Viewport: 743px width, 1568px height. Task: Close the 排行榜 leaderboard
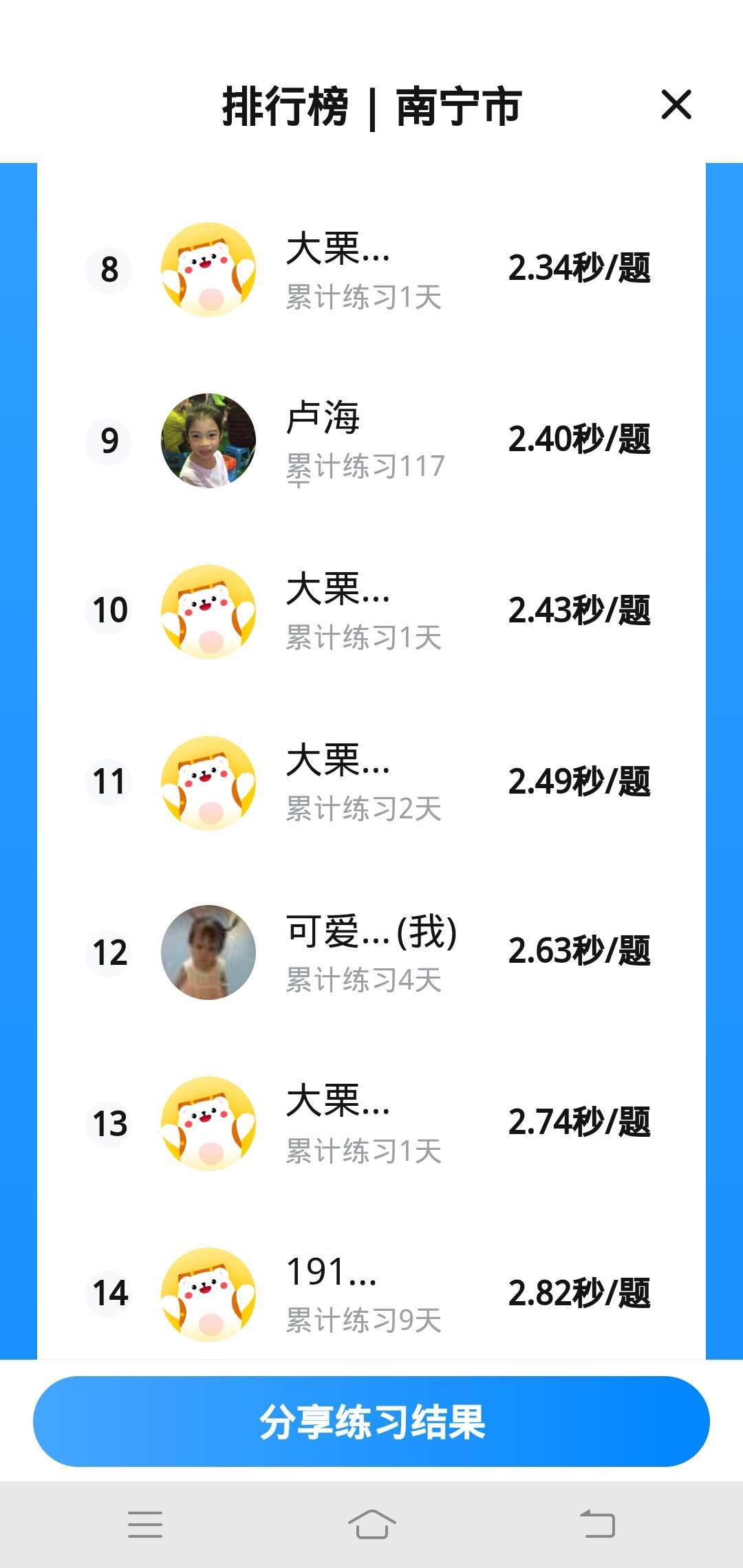[x=676, y=105]
